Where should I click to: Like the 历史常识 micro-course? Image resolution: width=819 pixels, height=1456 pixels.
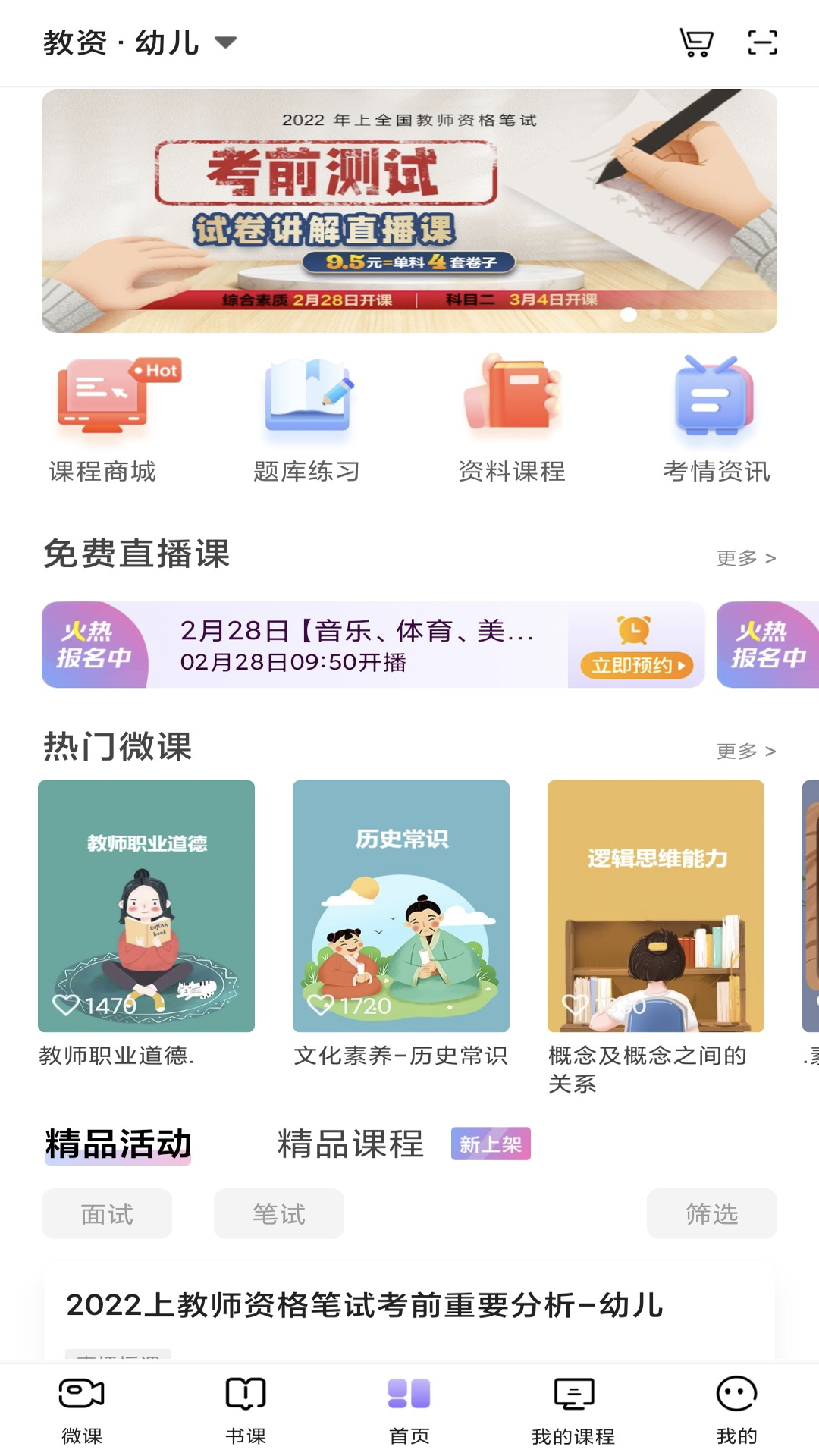click(322, 1003)
